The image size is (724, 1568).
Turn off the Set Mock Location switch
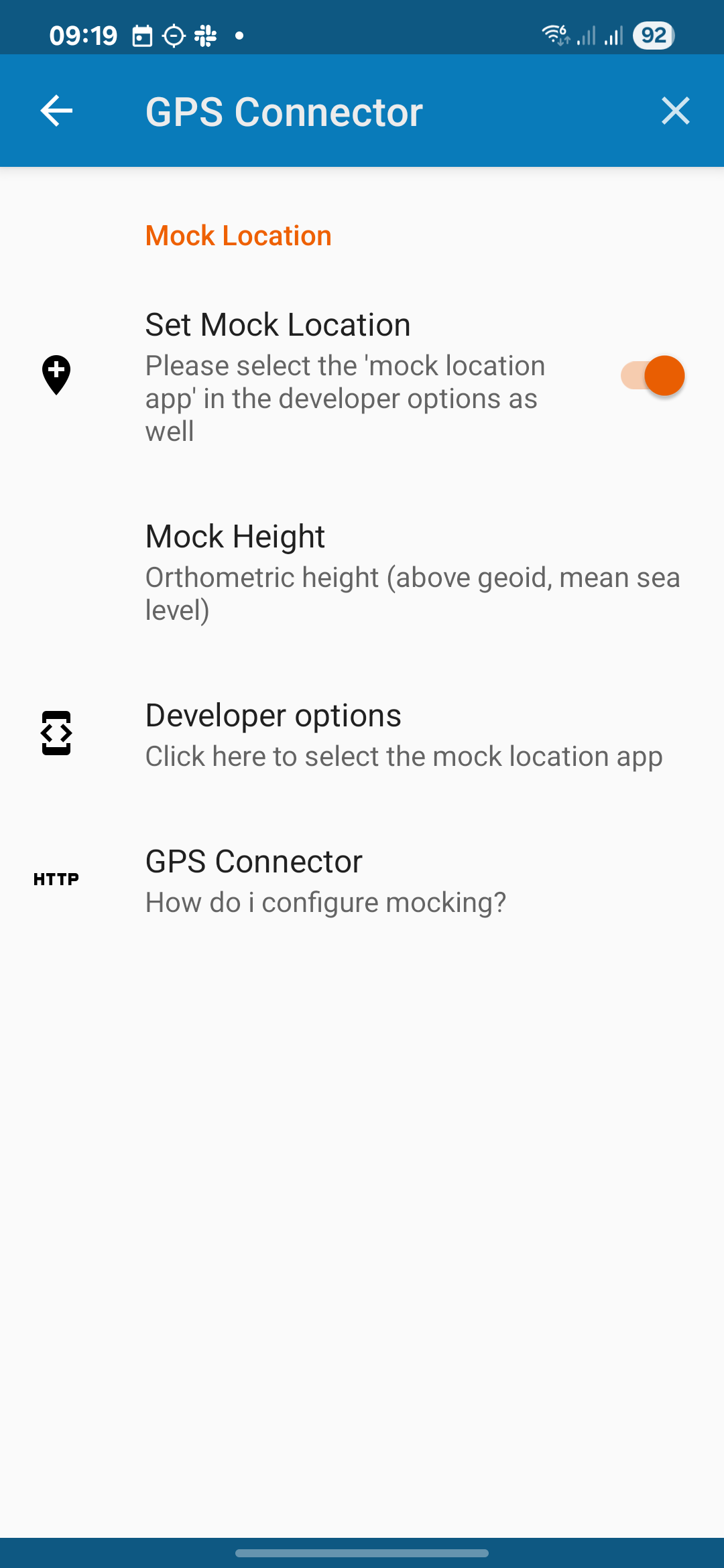point(652,376)
